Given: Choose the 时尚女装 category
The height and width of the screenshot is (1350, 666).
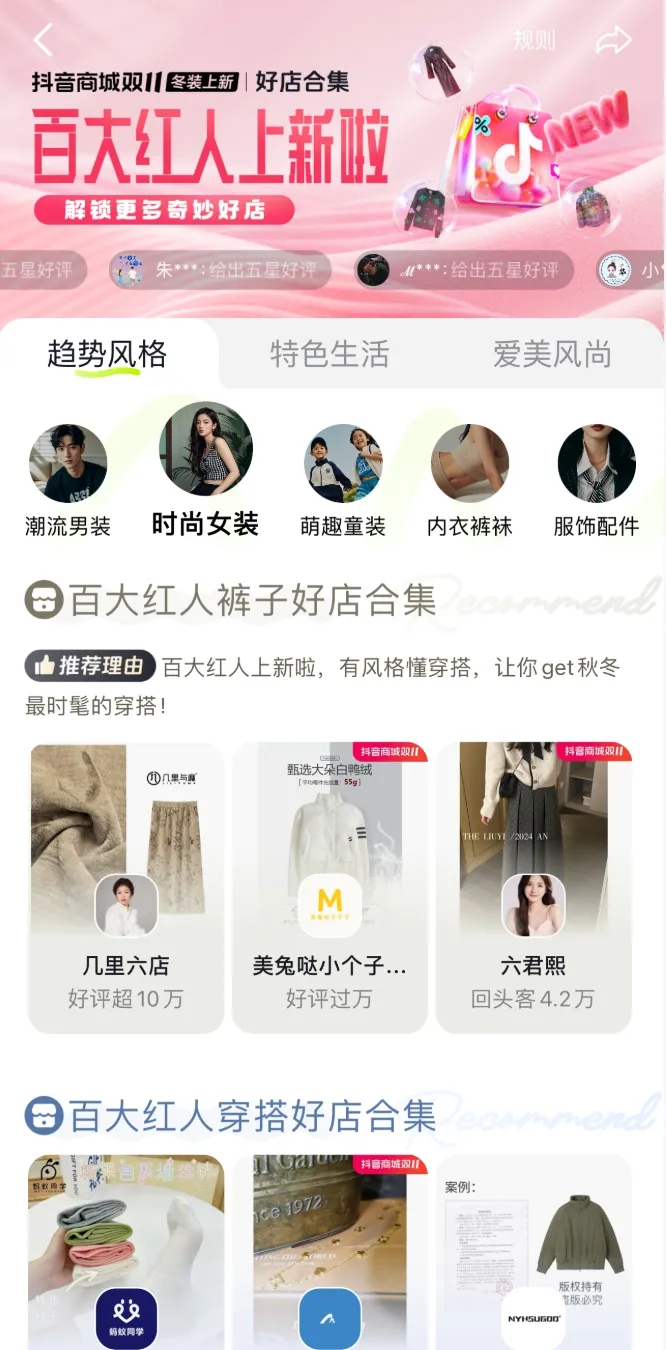Looking at the screenshot, I should click(205, 470).
